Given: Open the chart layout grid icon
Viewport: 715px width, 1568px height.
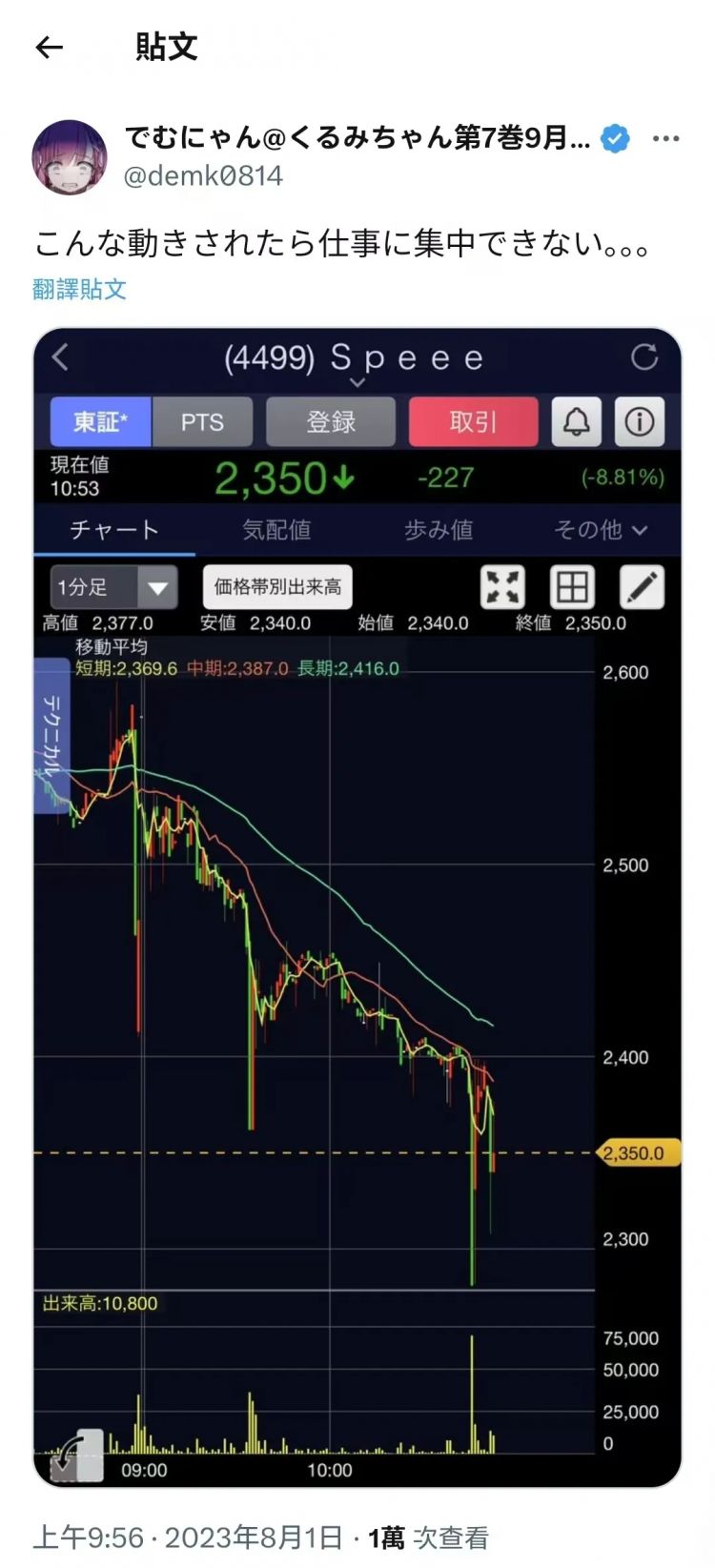Looking at the screenshot, I should click(x=573, y=586).
